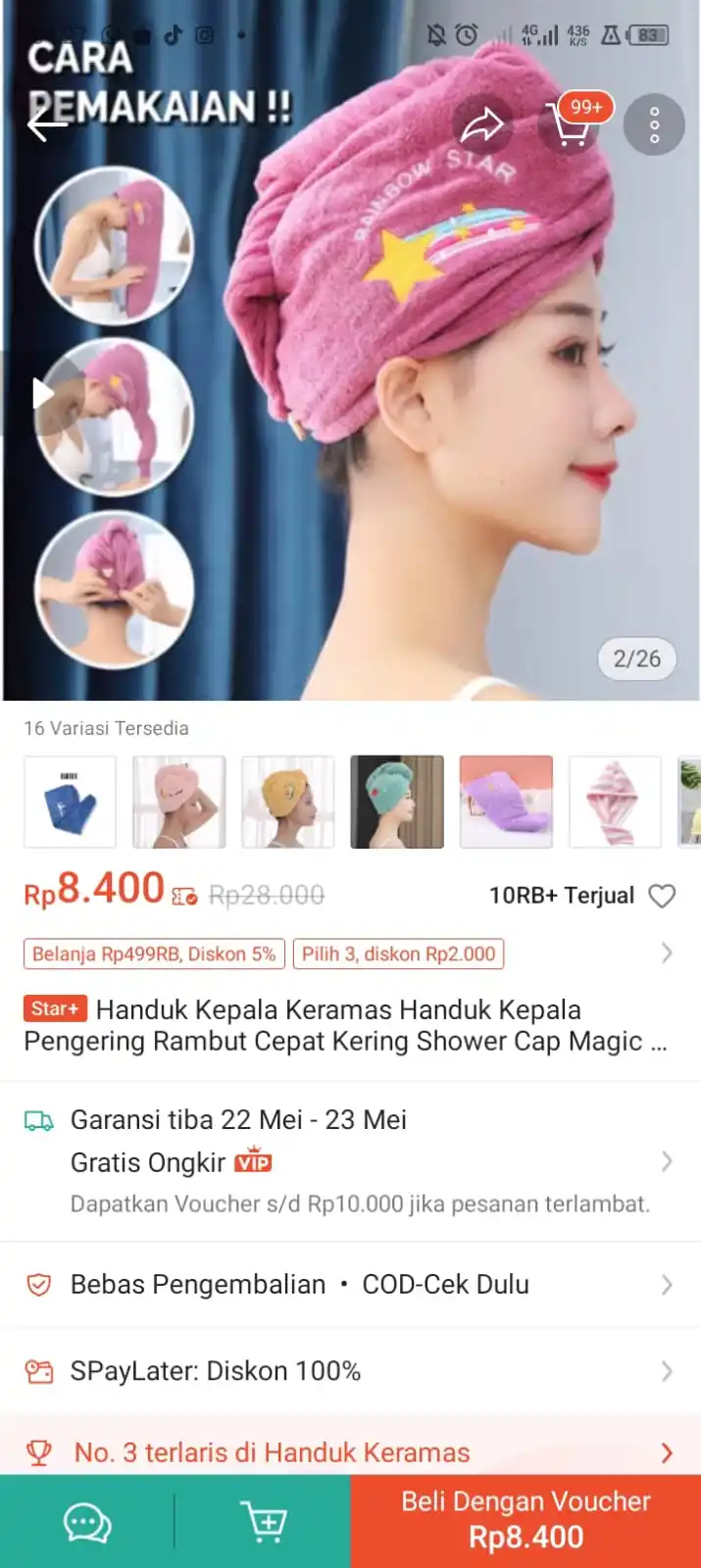Select the yellow head towel variation

tap(287, 802)
